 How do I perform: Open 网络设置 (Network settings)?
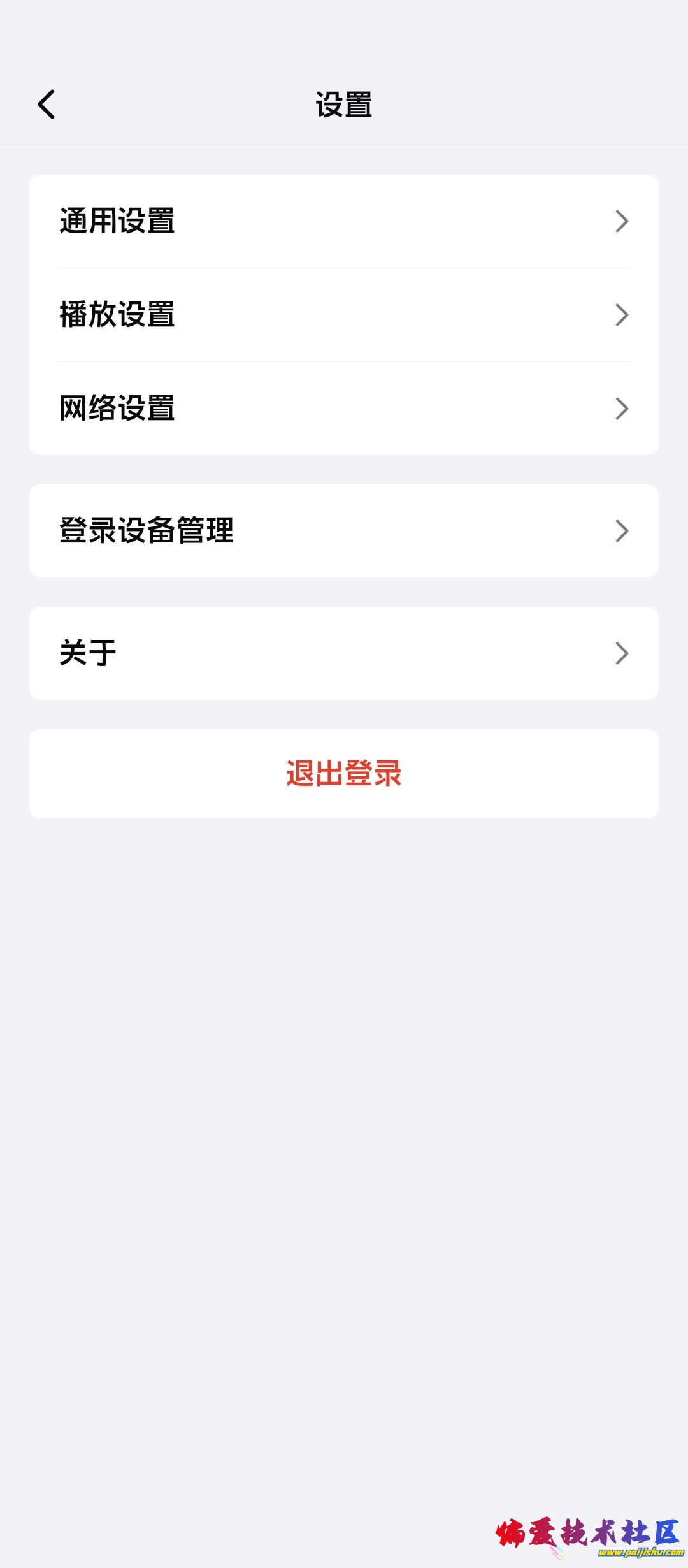point(344,408)
